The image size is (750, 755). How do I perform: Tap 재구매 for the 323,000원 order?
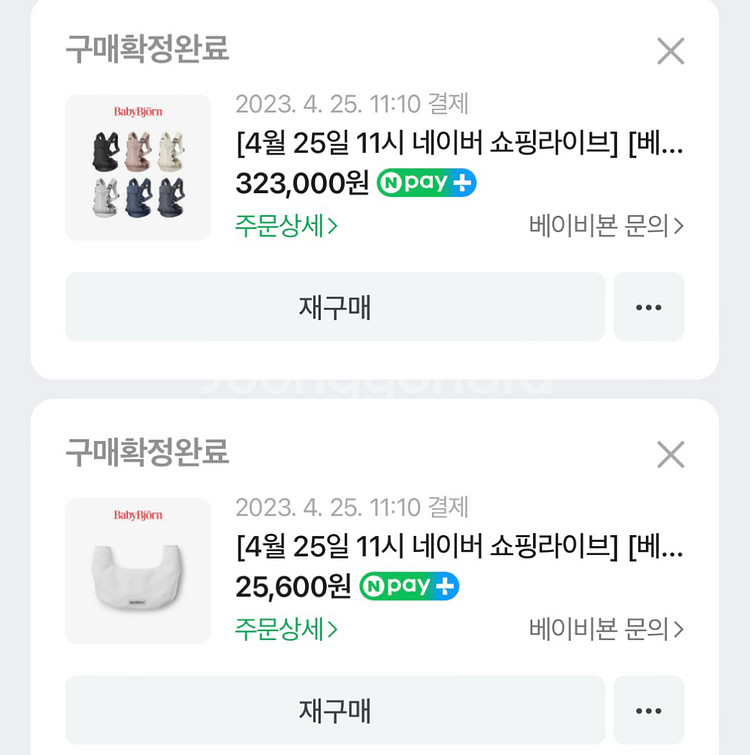[335, 307]
